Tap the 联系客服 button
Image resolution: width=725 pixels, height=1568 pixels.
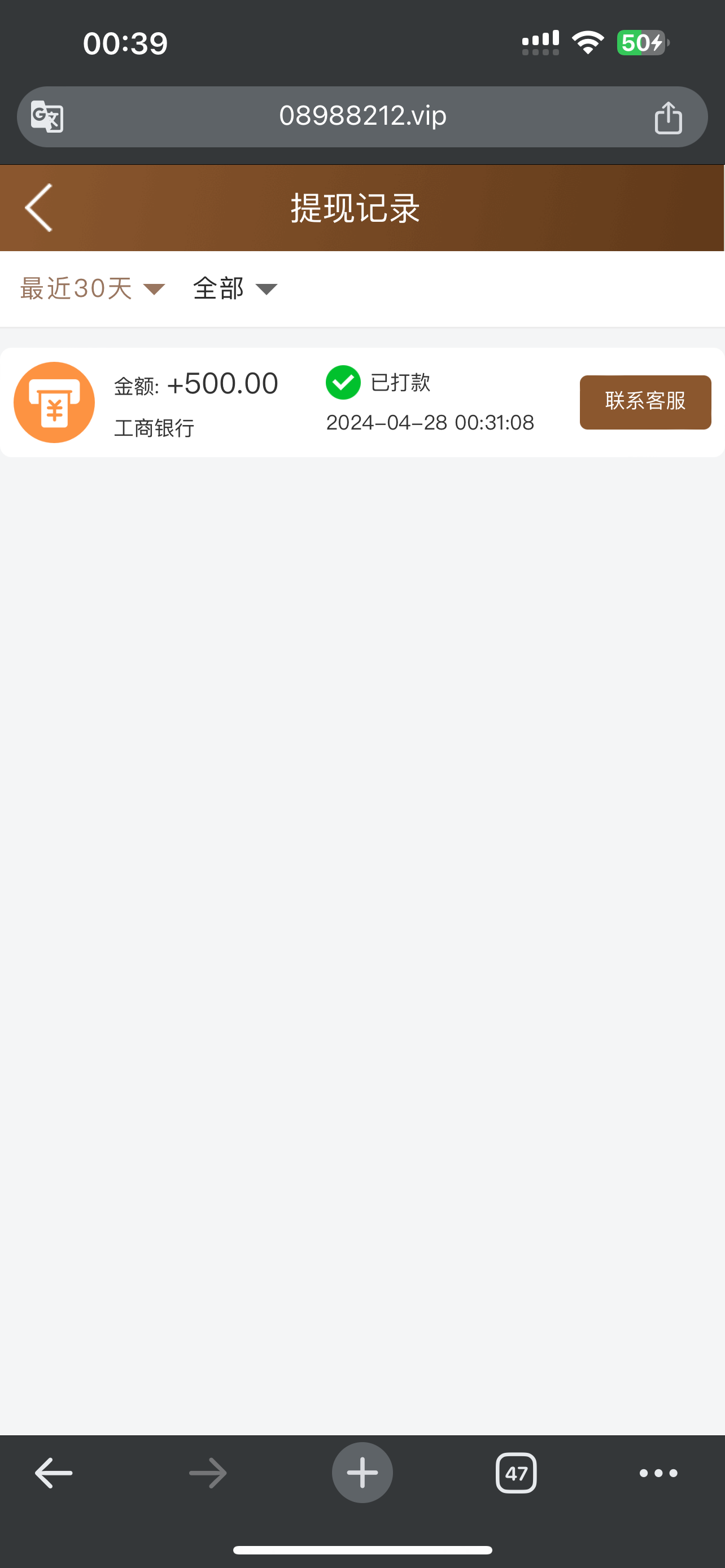click(645, 402)
